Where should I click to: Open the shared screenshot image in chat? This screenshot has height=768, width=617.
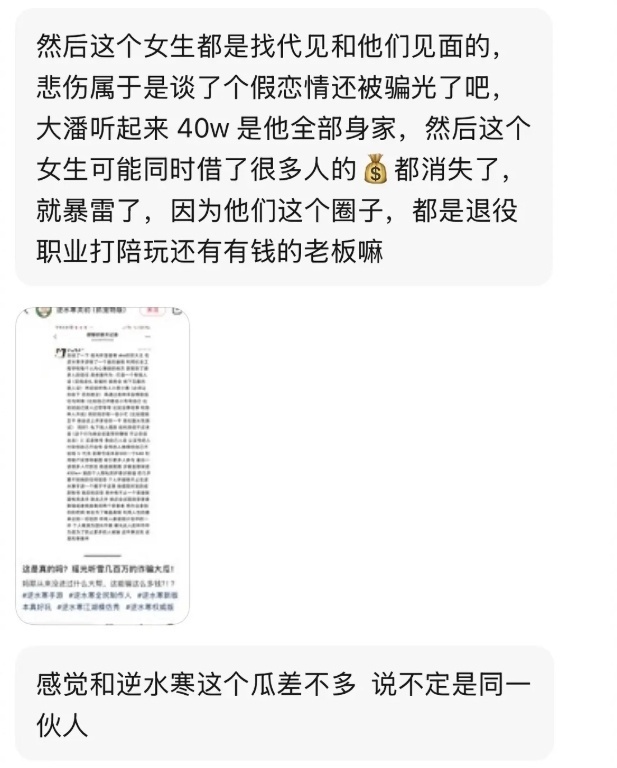[x=102, y=464]
